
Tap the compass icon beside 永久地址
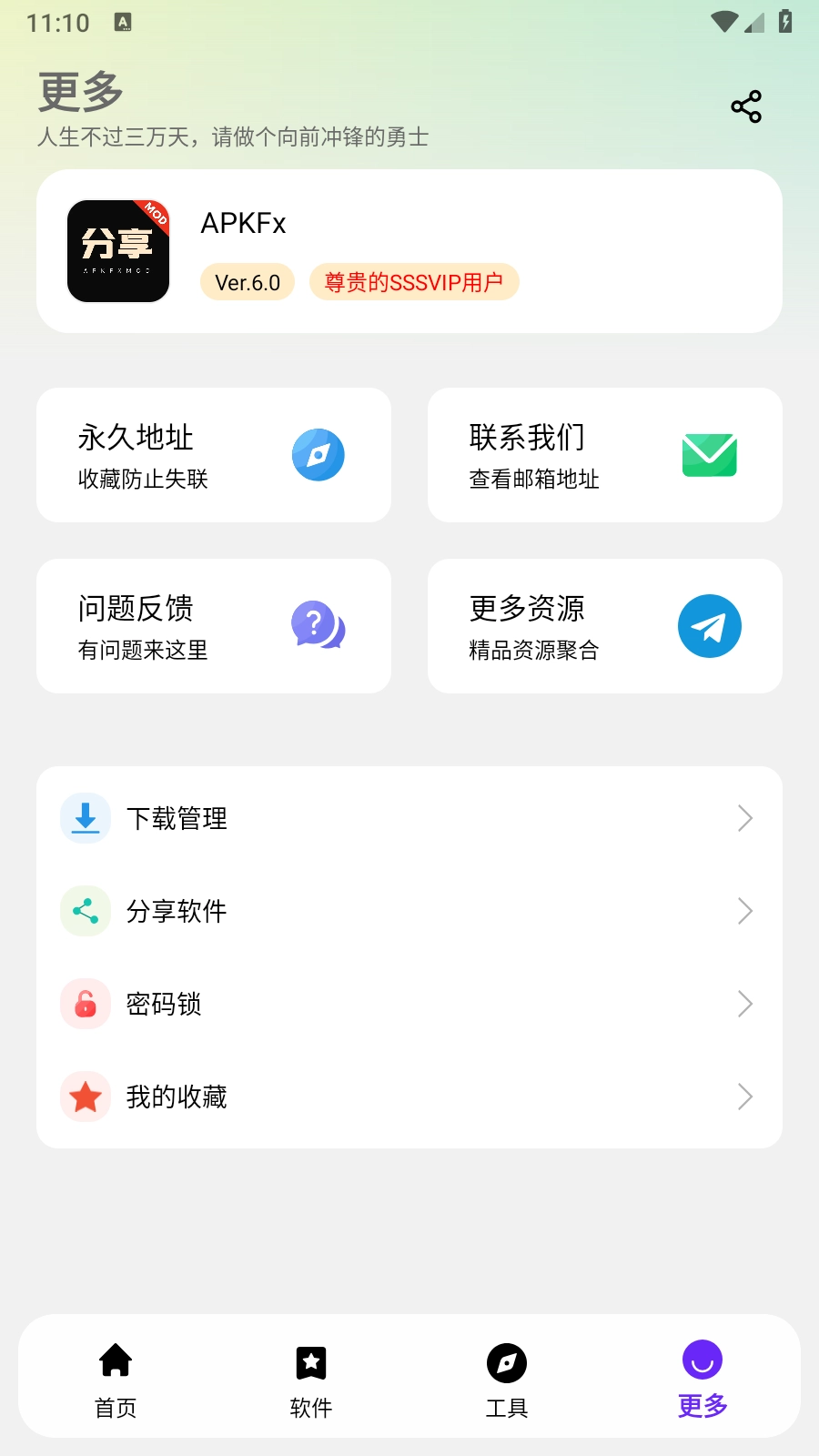coord(318,454)
